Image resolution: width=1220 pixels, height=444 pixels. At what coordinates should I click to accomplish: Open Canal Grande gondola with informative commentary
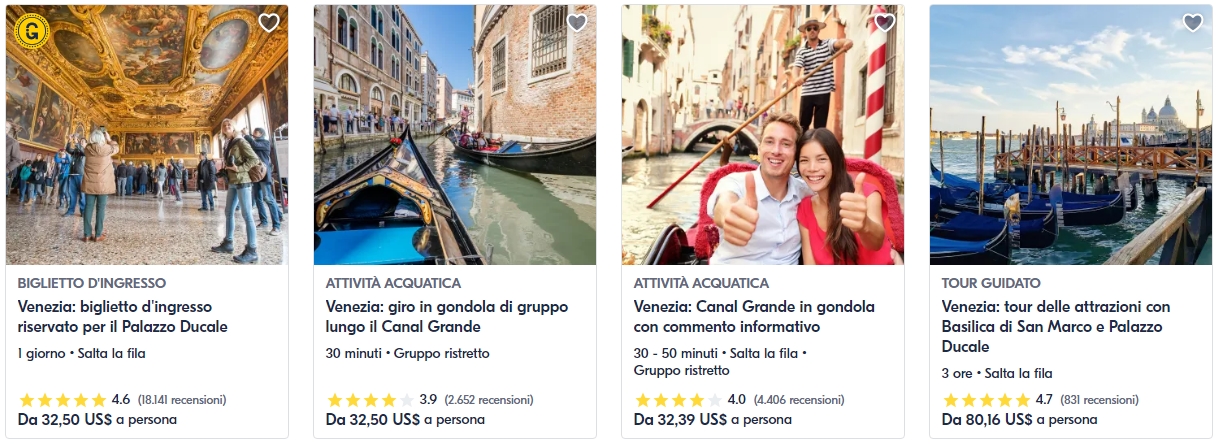coord(754,317)
